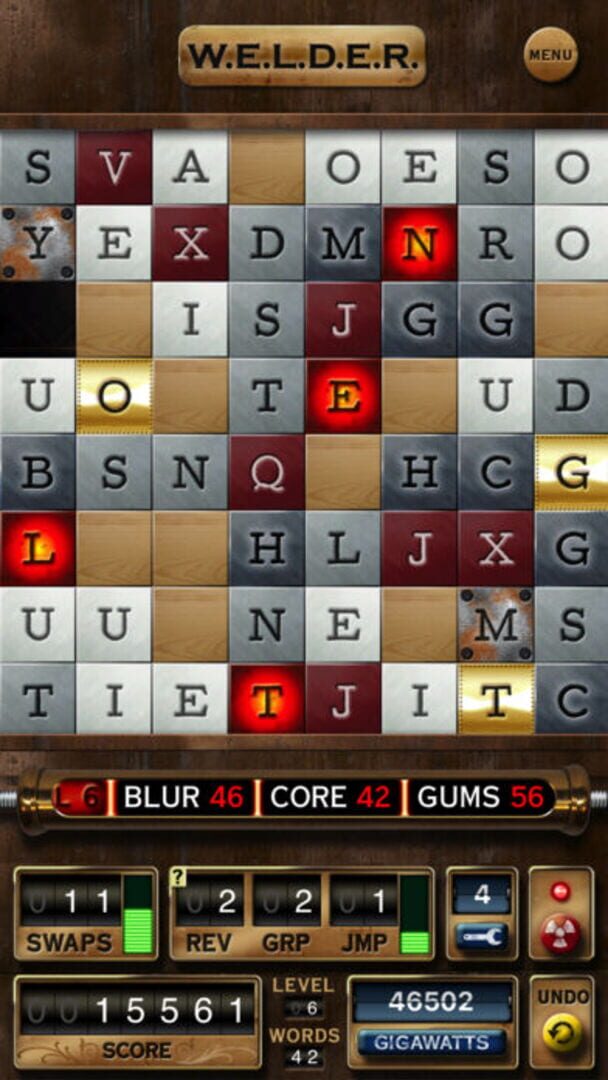Select the rusty M tile
Screen dimensions: 608x1080
tap(496, 625)
